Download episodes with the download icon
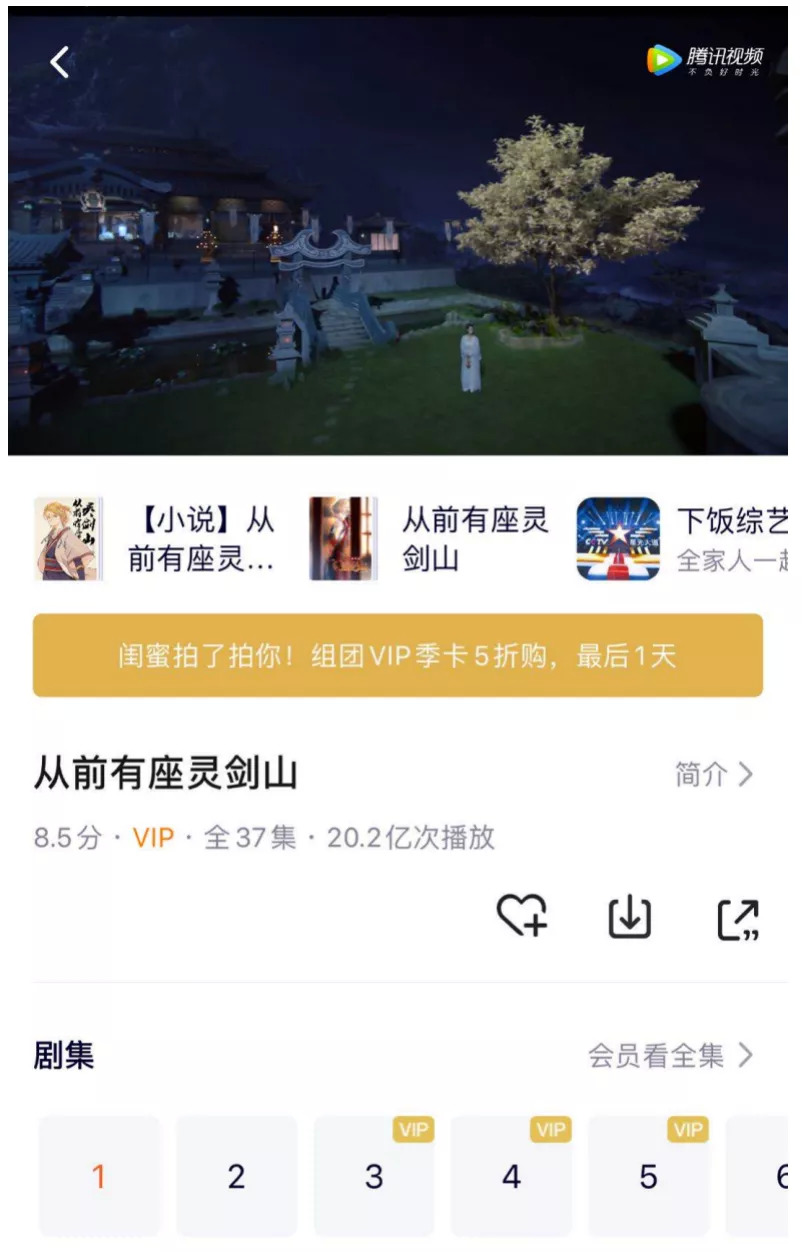The height and width of the screenshot is (1252, 802). [630, 917]
